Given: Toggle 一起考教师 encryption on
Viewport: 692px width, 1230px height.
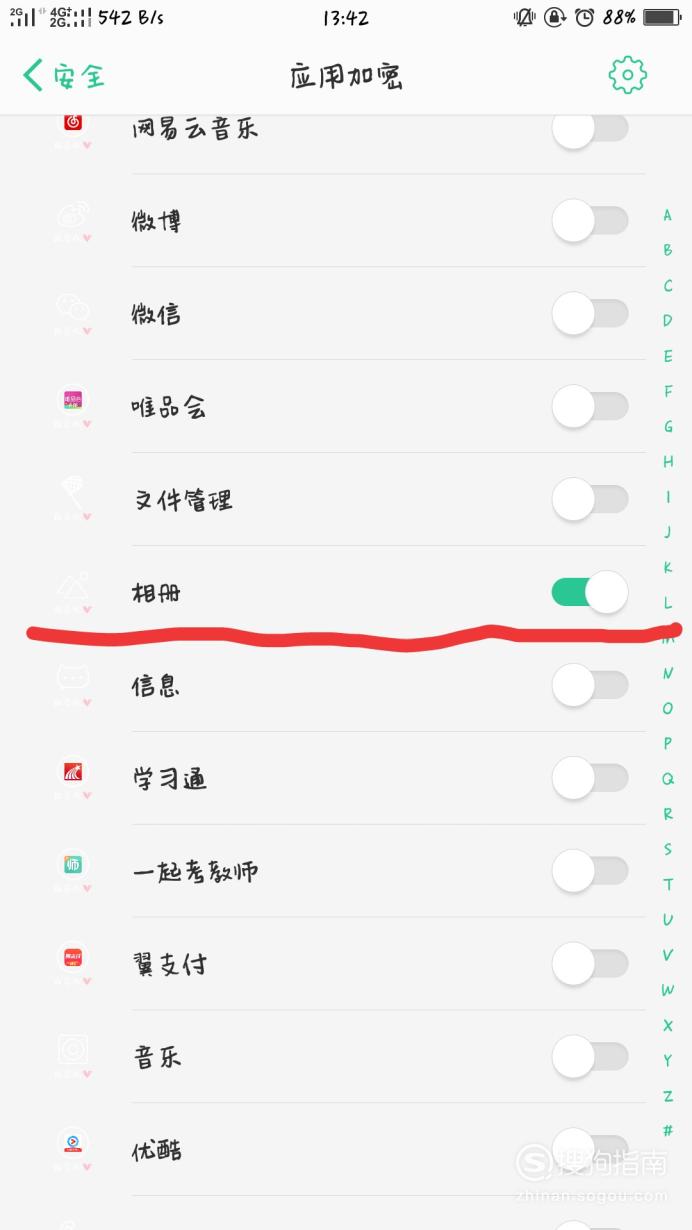Looking at the screenshot, I should pyautogui.click(x=590, y=870).
